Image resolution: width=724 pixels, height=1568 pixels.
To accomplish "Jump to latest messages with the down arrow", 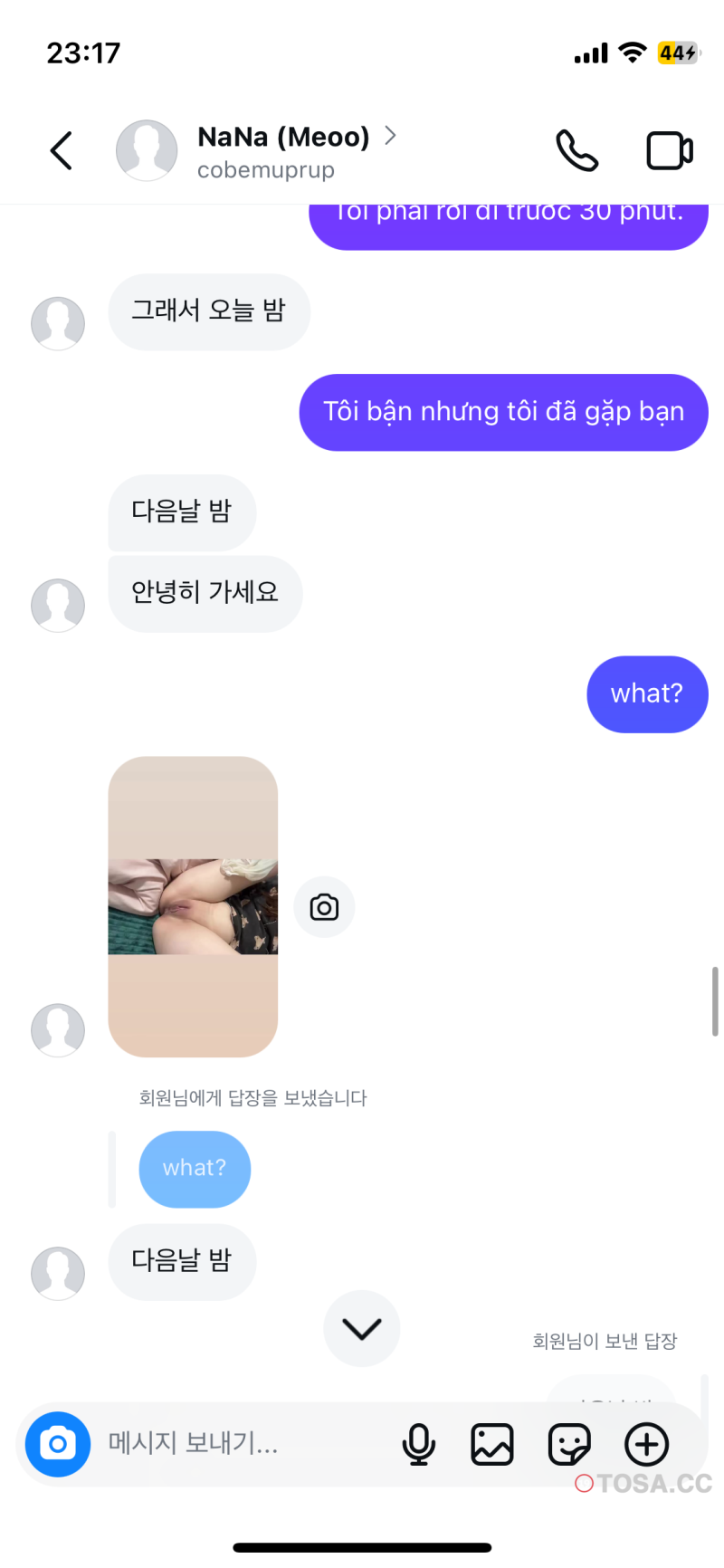I will pyautogui.click(x=361, y=1328).
